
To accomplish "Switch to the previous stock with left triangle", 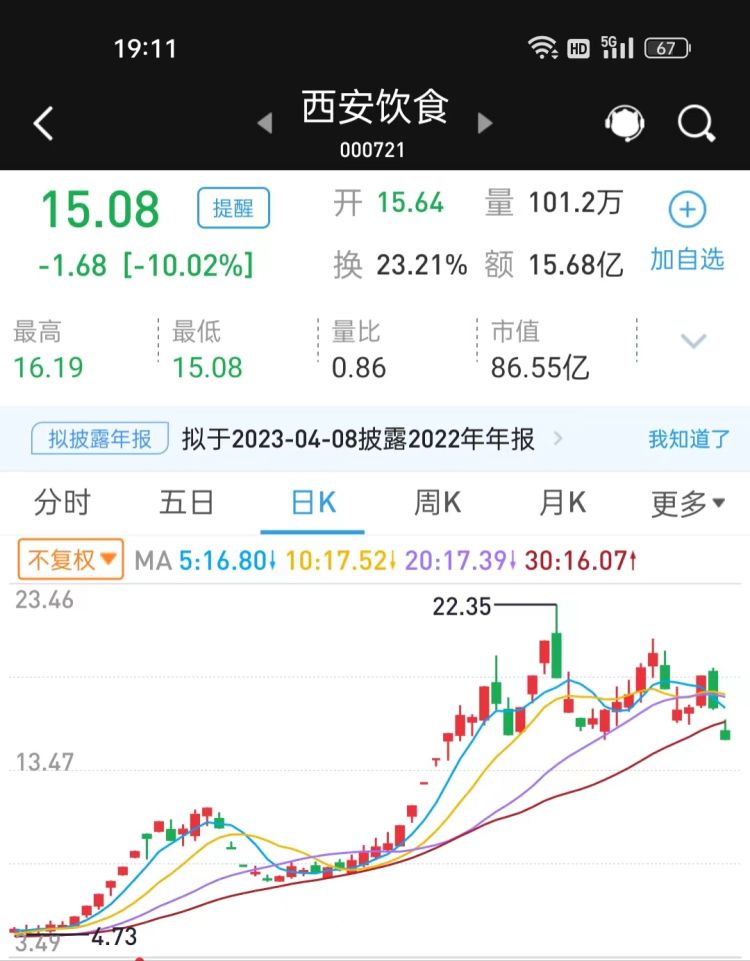I will (265, 123).
